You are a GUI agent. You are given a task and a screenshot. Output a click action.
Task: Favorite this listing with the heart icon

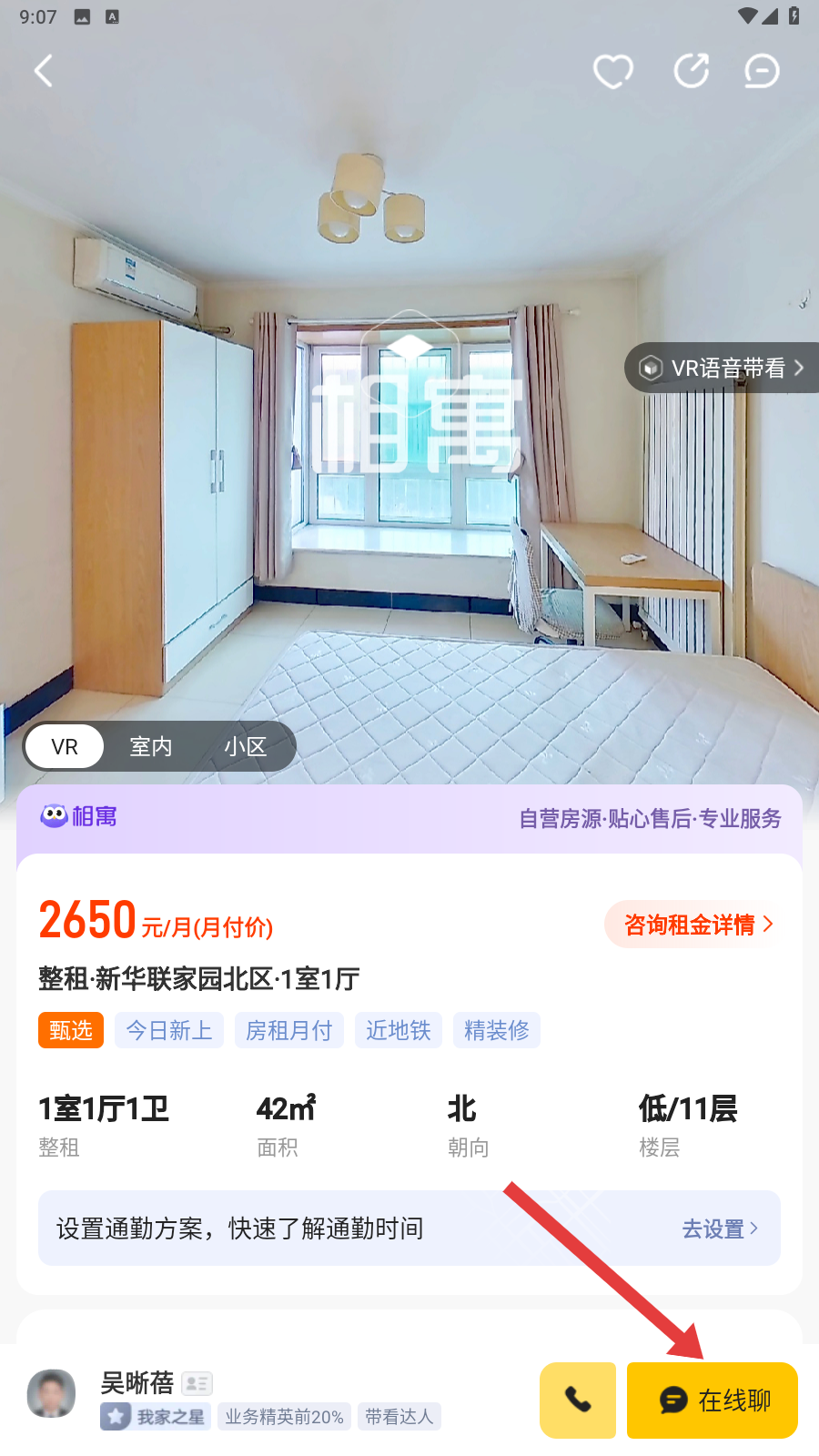click(x=612, y=71)
